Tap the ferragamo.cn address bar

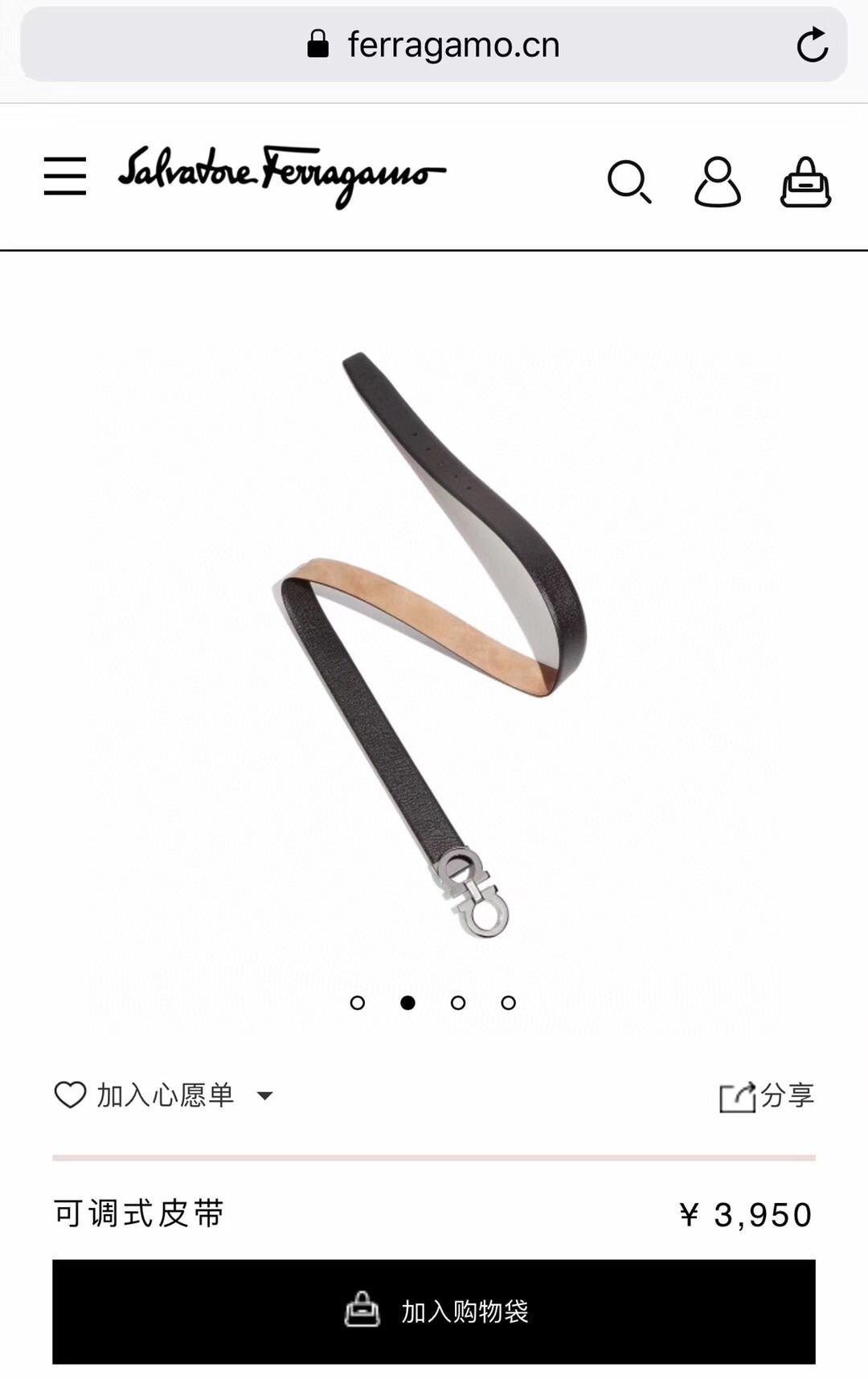[434, 45]
